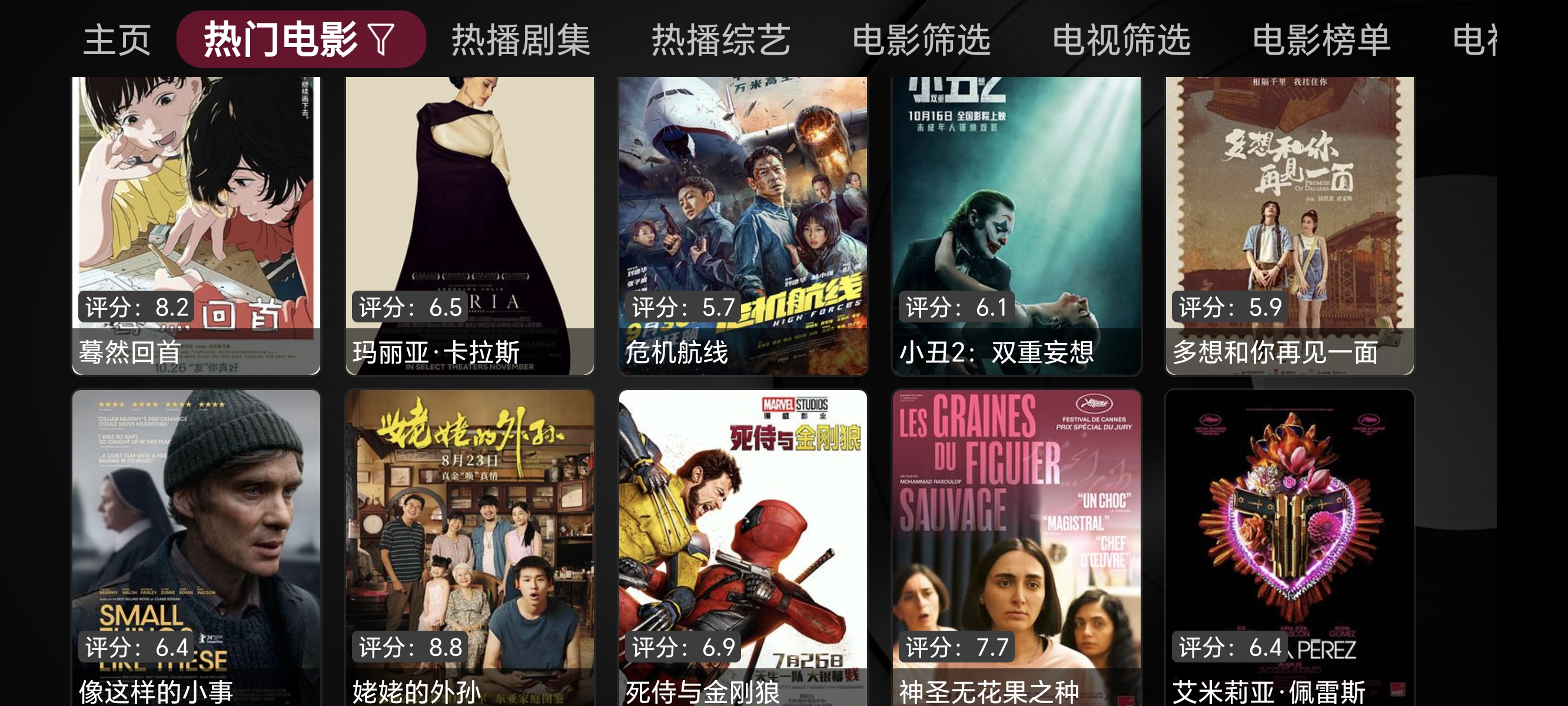Open the movie 像这样的小事
Screen dimensions: 1568x706
[196, 548]
